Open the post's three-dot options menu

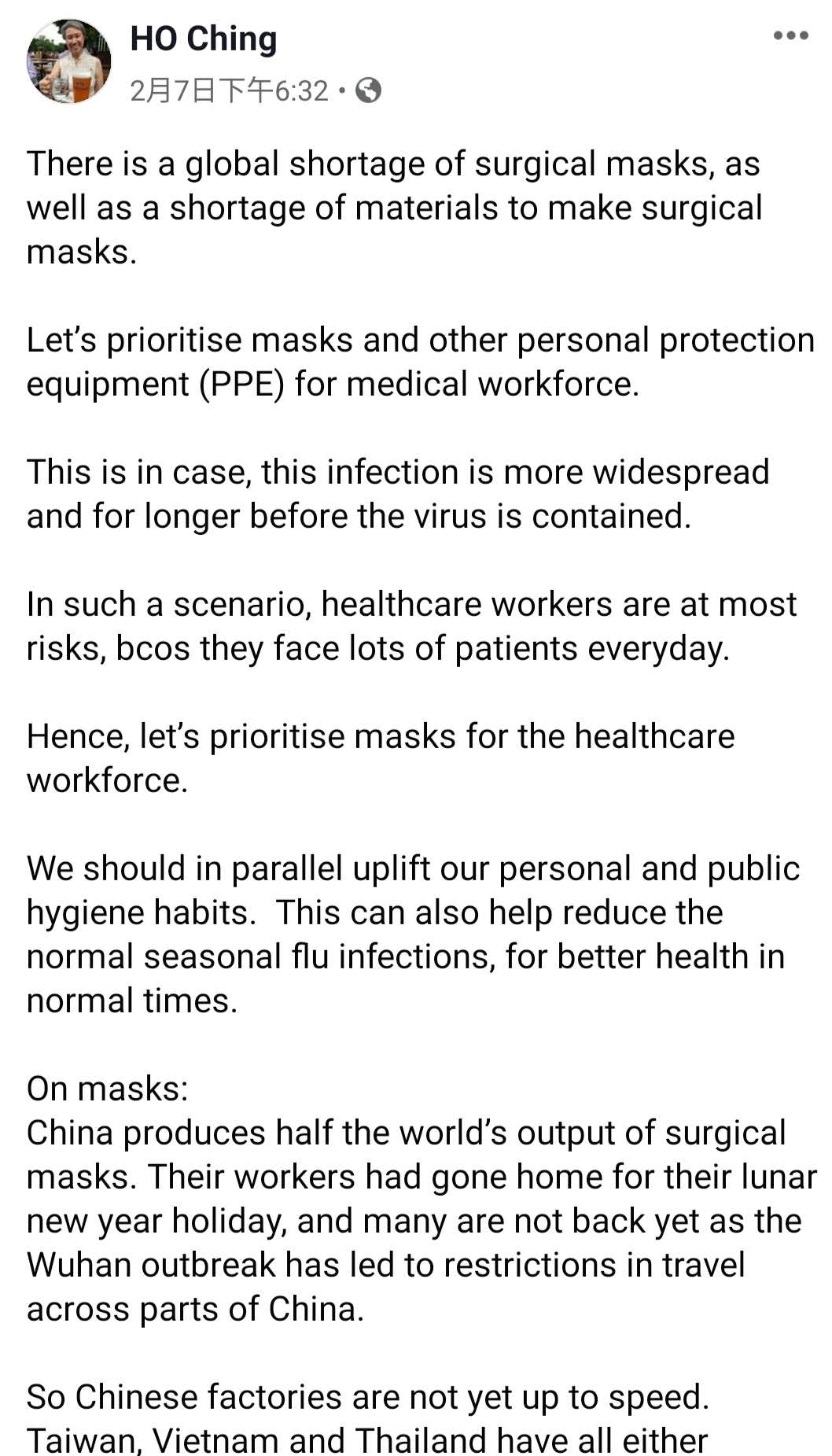(790, 35)
